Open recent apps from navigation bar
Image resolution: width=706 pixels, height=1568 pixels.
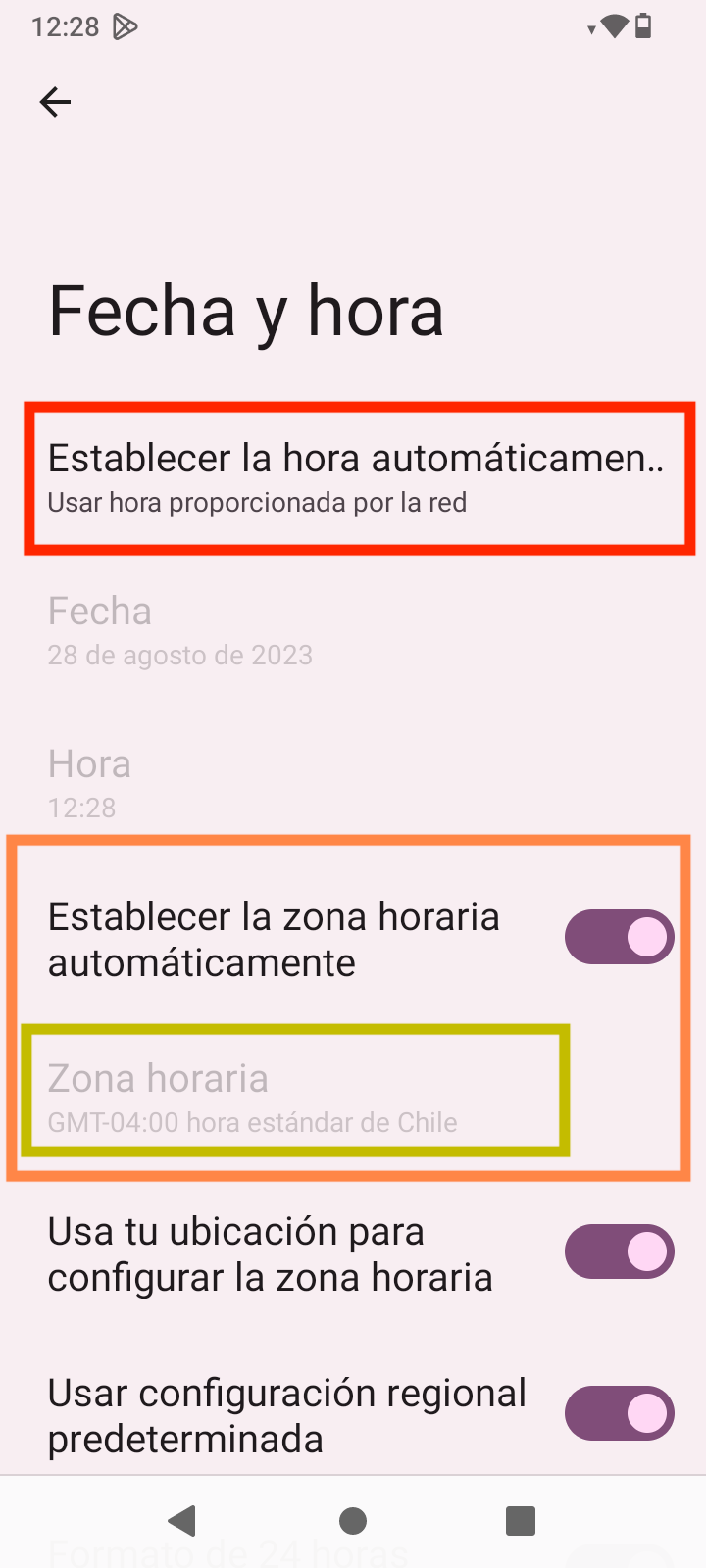coord(520,1521)
